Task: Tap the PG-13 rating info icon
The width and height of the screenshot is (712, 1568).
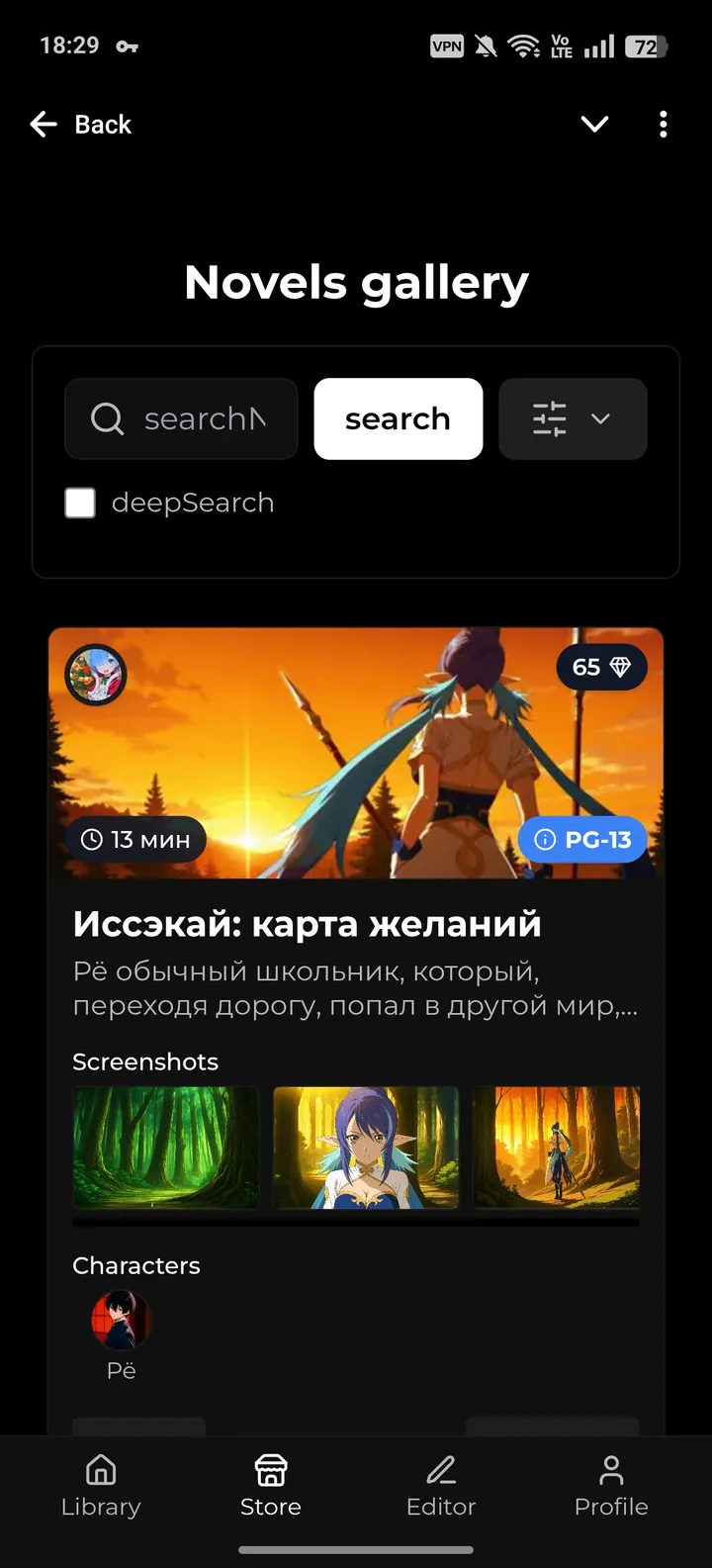Action: pos(545,839)
